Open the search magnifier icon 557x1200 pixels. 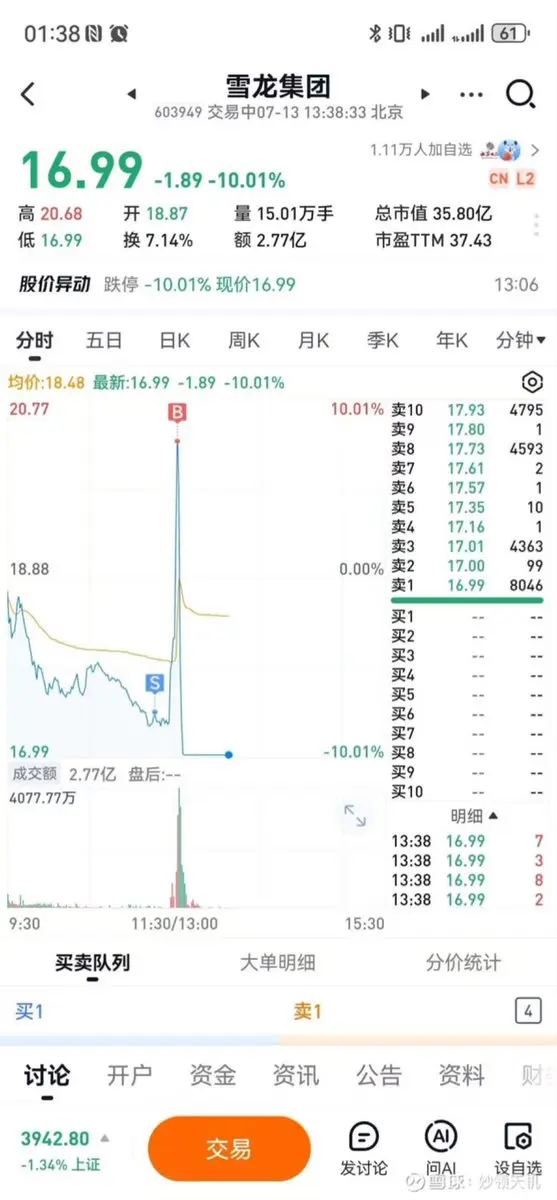coord(520,94)
